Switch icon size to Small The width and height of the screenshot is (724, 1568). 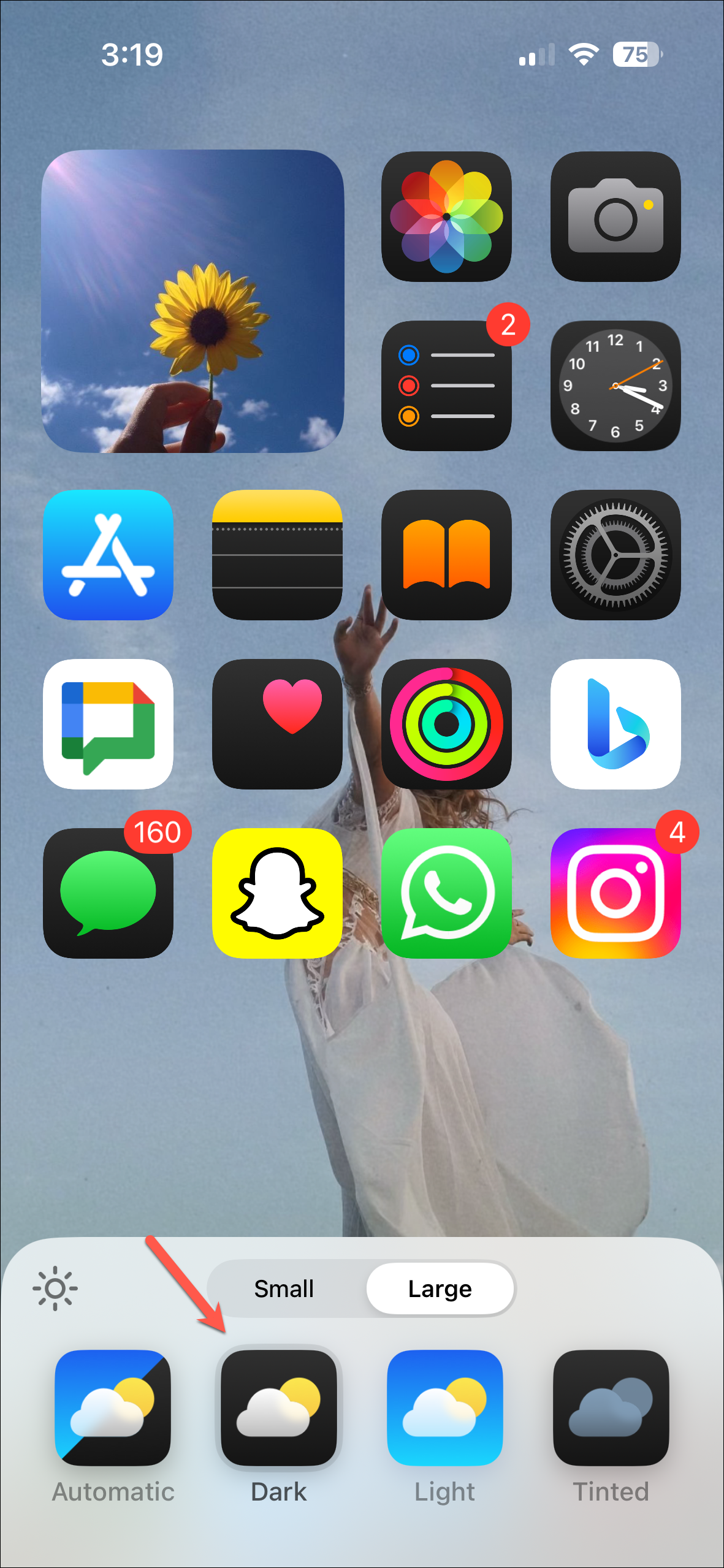[284, 1288]
